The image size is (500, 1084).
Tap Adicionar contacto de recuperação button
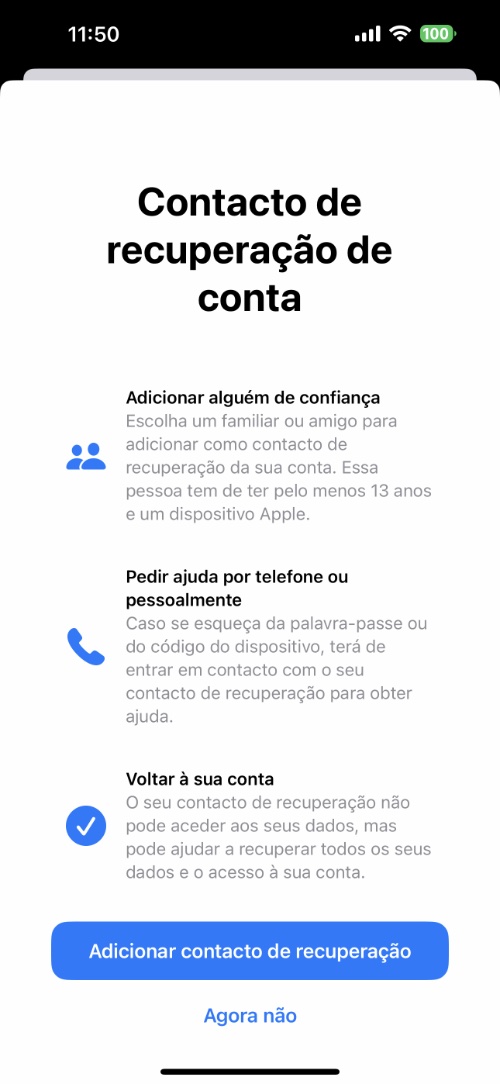250,951
